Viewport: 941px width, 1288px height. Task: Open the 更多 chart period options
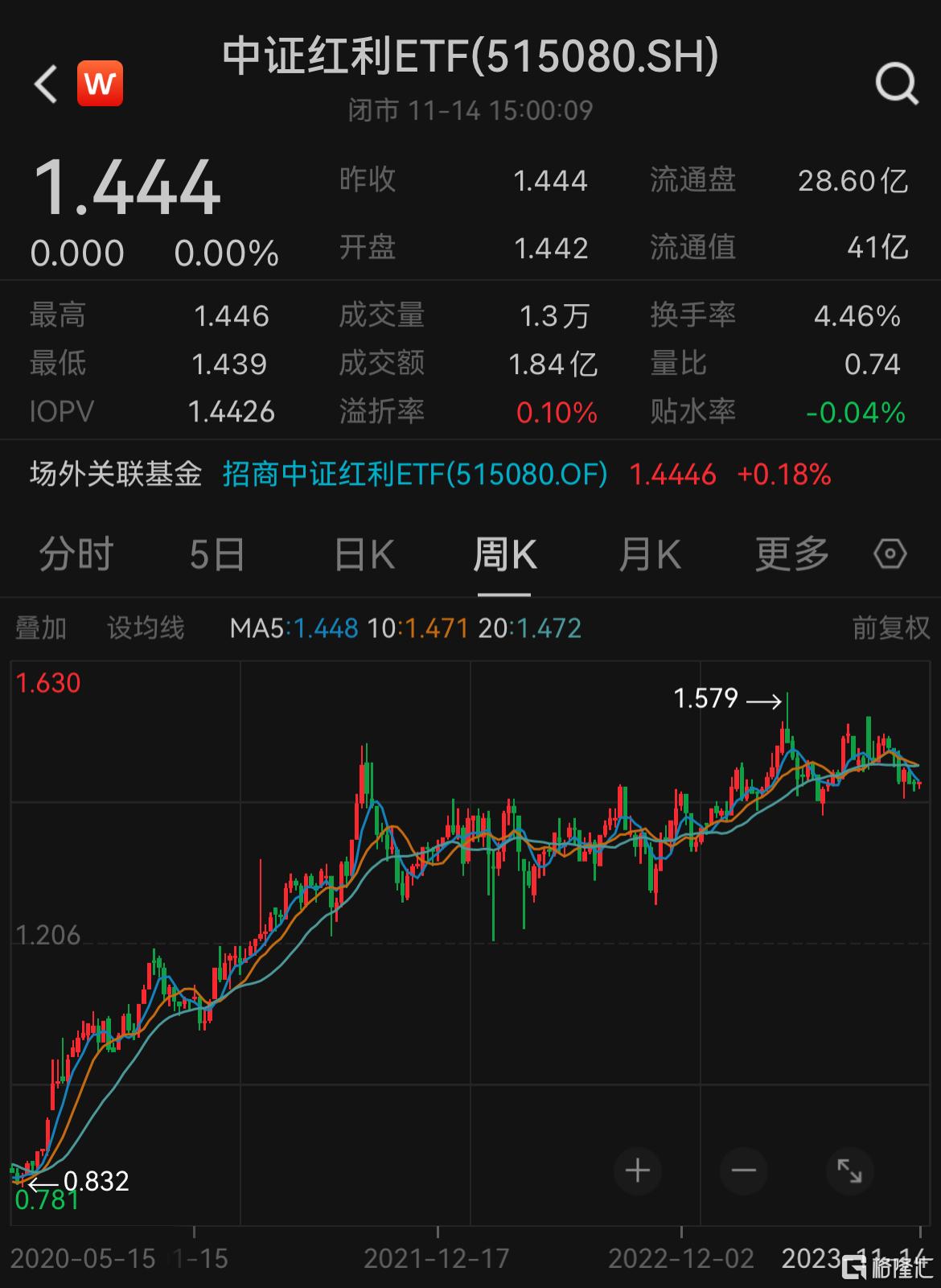pyautogui.click(x=791, y=555)
